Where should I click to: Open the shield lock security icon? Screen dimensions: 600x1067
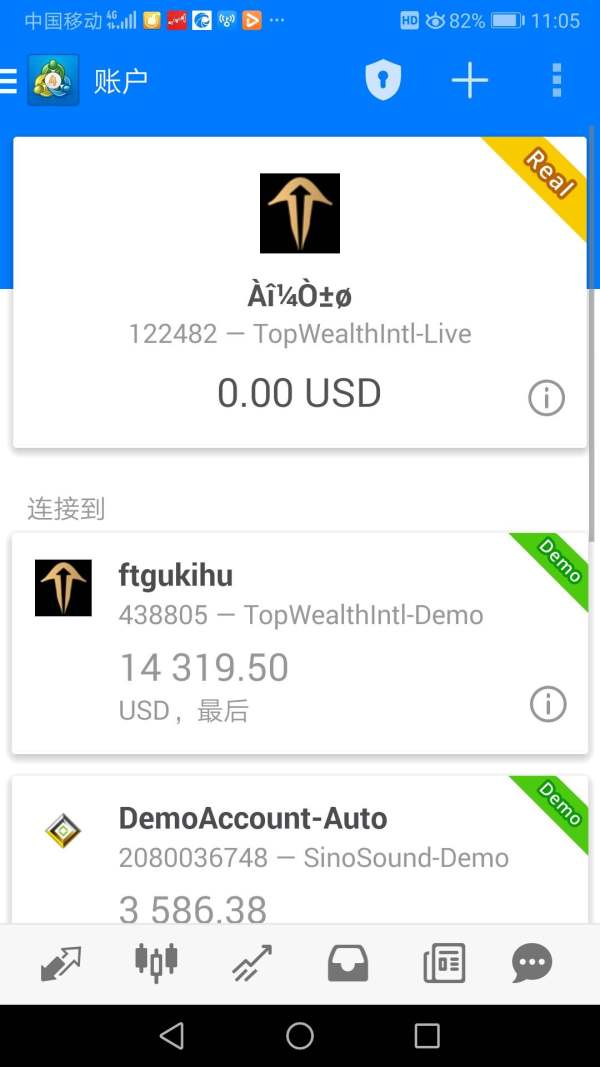point(383,80)
